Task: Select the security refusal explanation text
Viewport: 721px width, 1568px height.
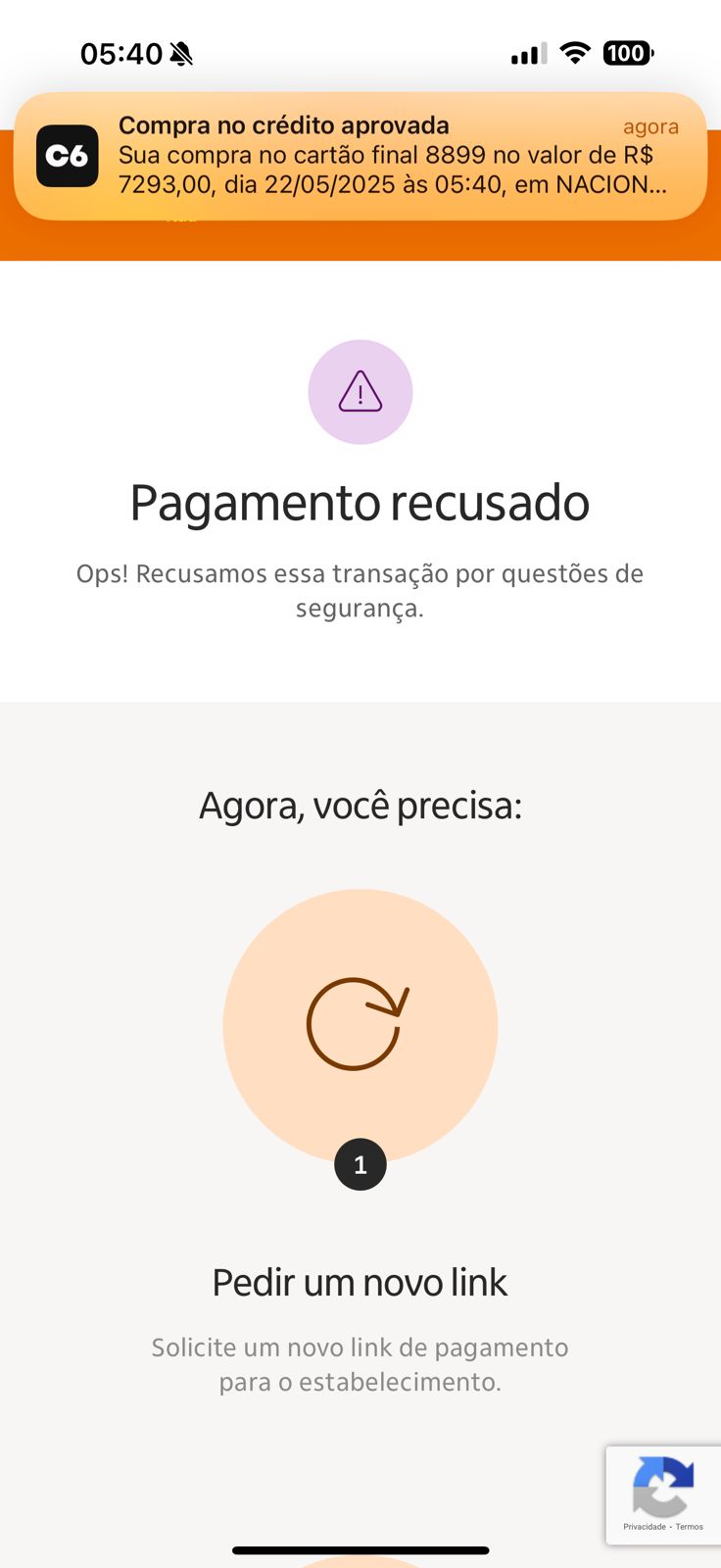Action: (360, 588)
